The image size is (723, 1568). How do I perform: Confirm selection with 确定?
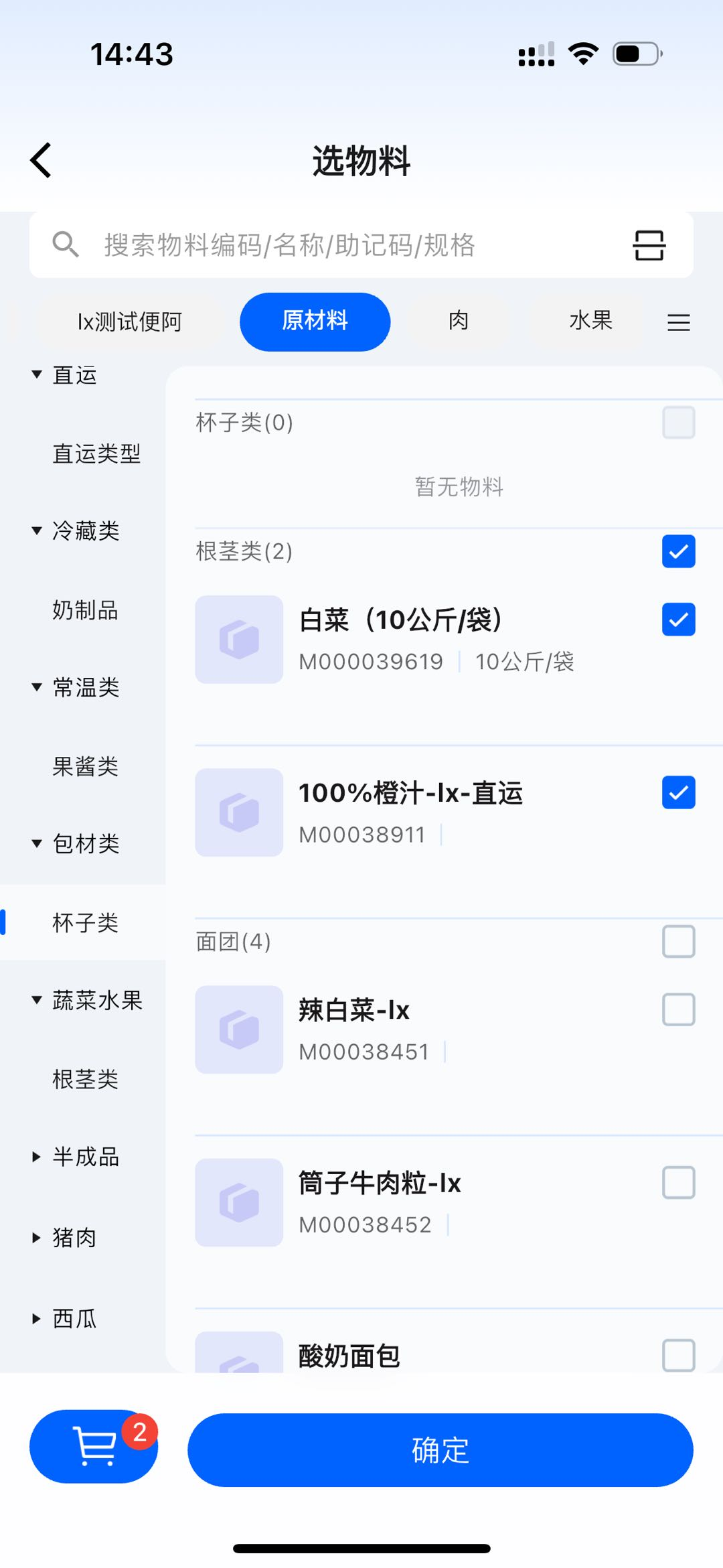[440, 1450]
